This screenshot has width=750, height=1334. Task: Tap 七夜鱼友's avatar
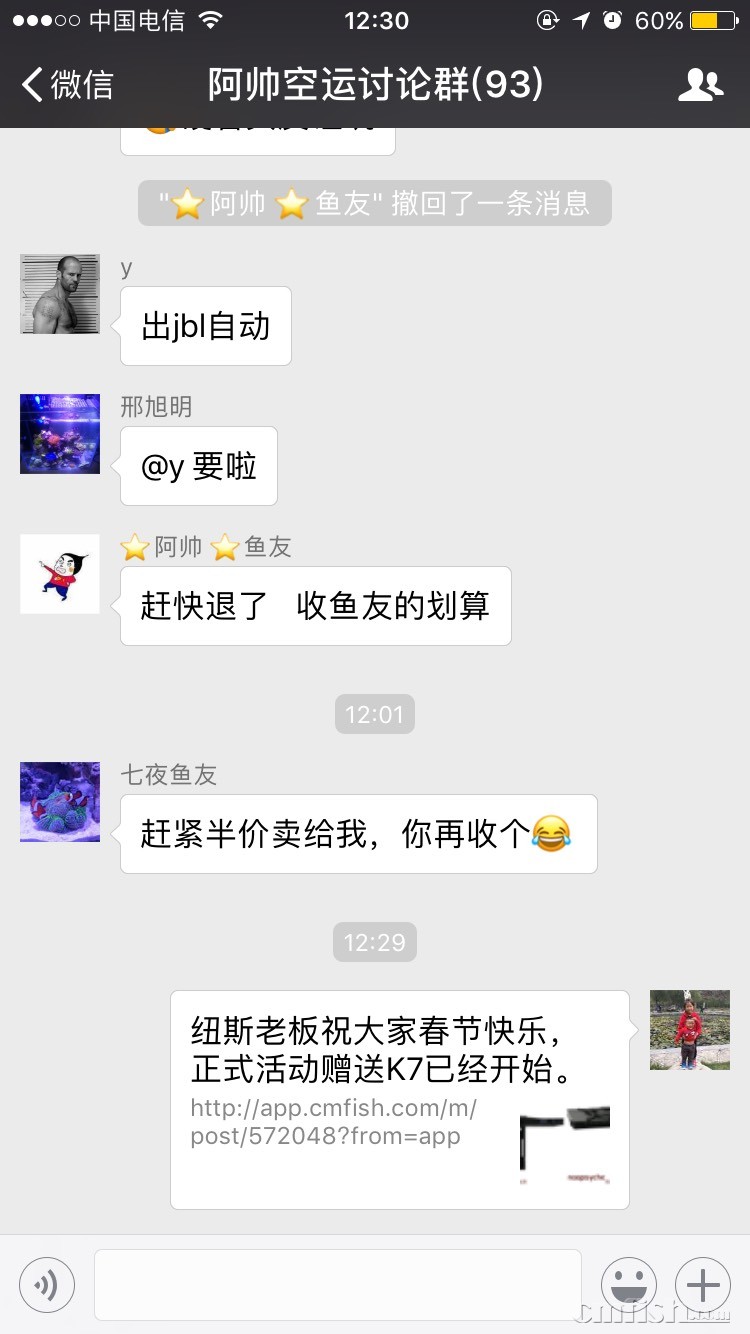[x=60, y=802]
